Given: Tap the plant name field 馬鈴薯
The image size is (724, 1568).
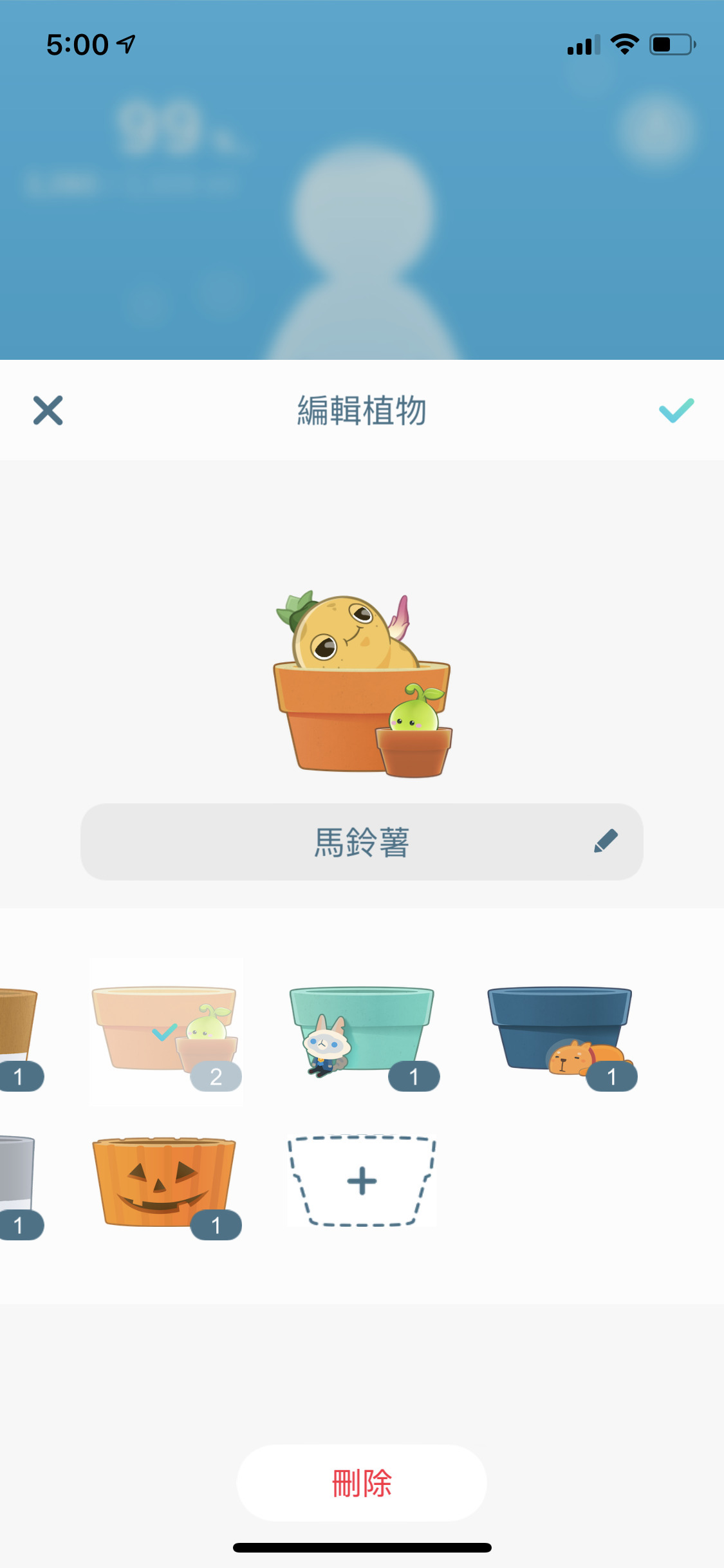Looking at the screenshot, I should point(362,843).
